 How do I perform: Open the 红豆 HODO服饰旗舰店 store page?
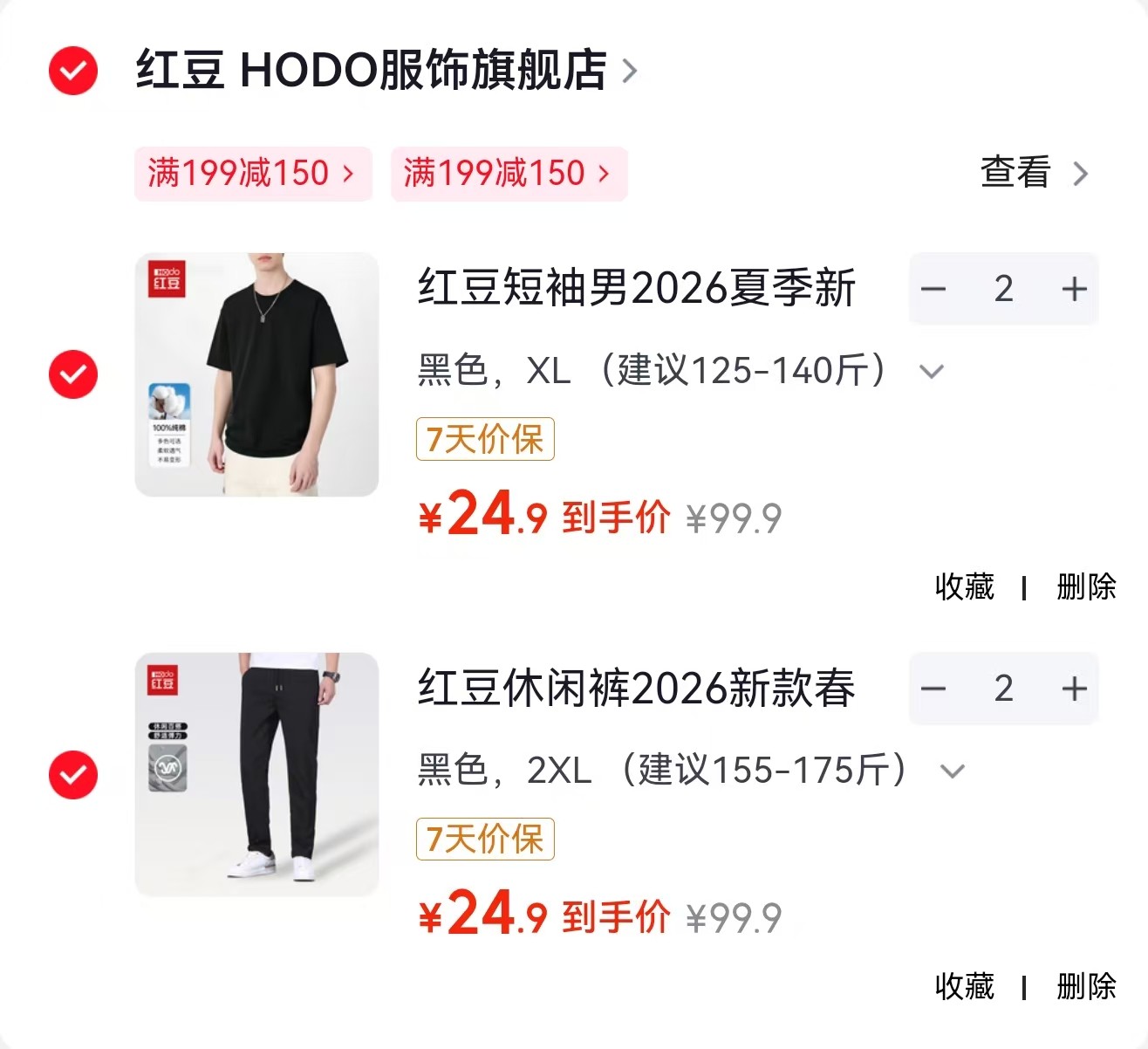(x=386, y=70)
